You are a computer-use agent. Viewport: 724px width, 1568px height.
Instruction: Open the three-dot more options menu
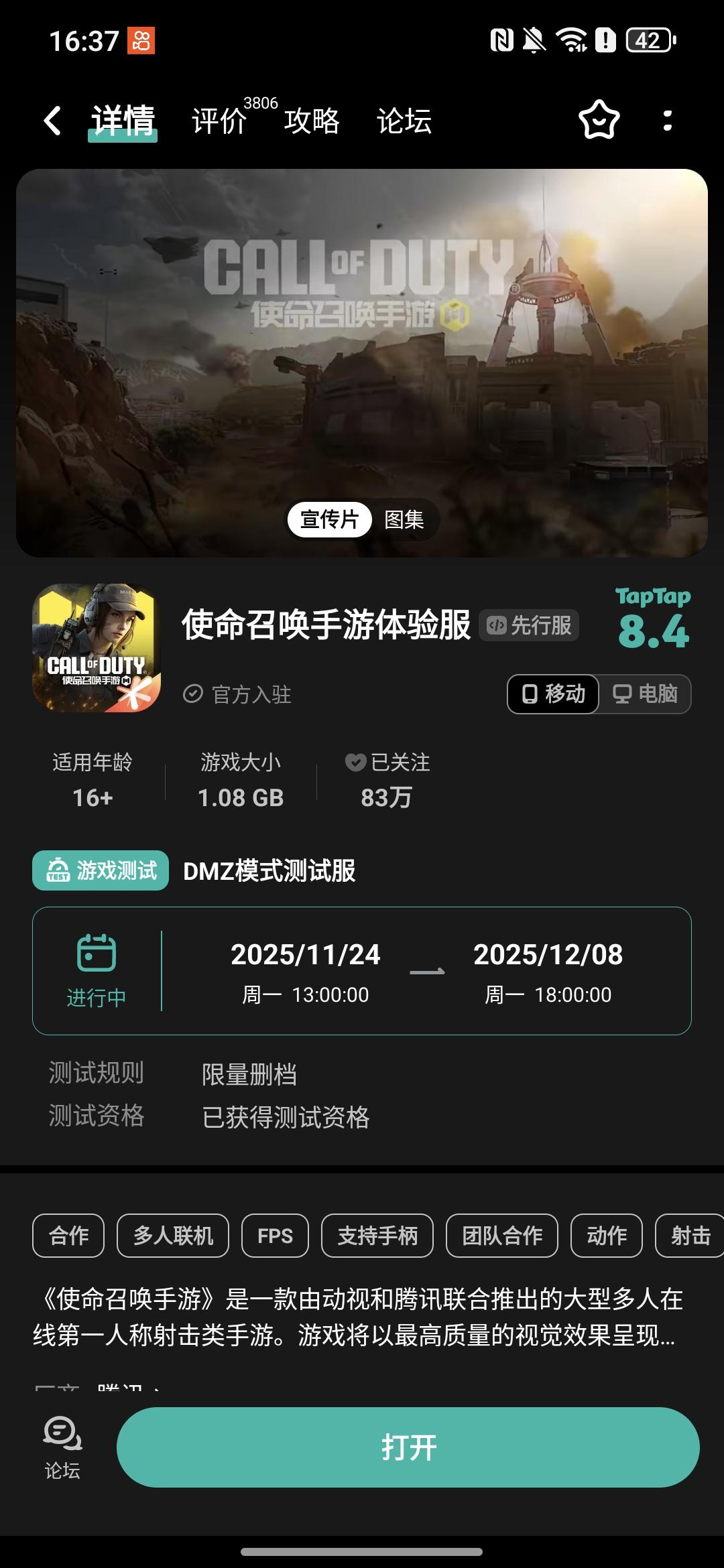[x=666, y=121]
